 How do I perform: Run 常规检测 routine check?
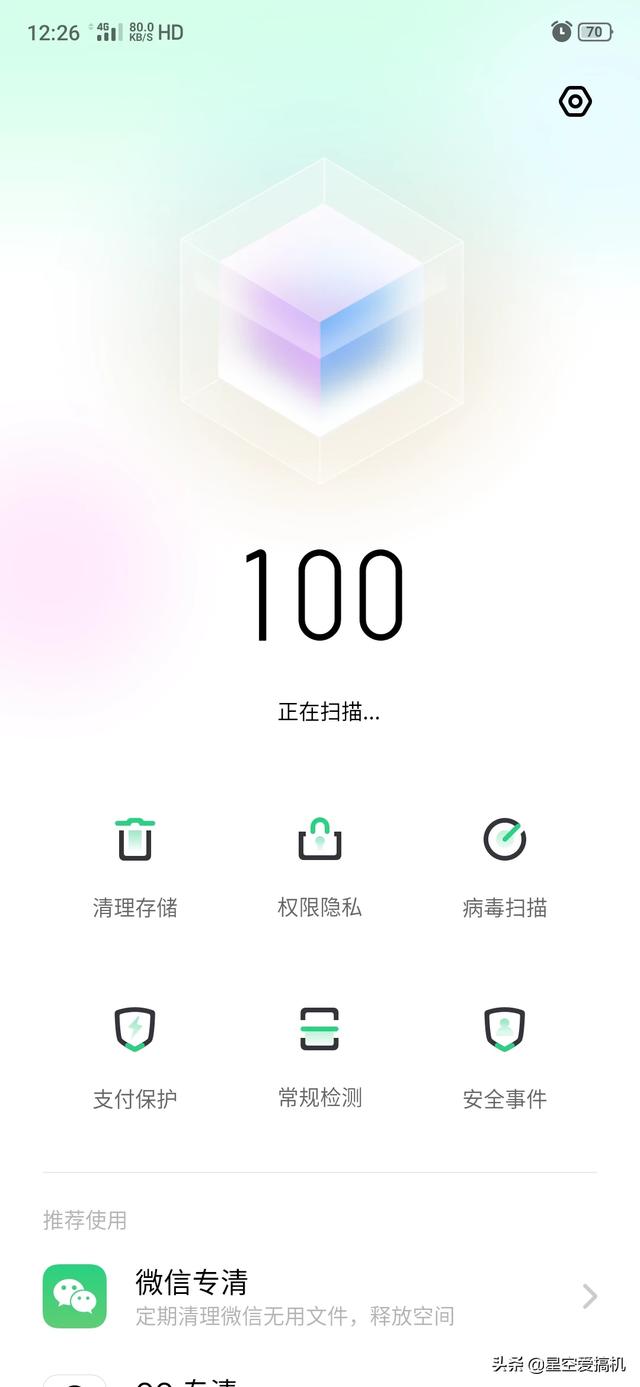click(x=320, y=1057)
